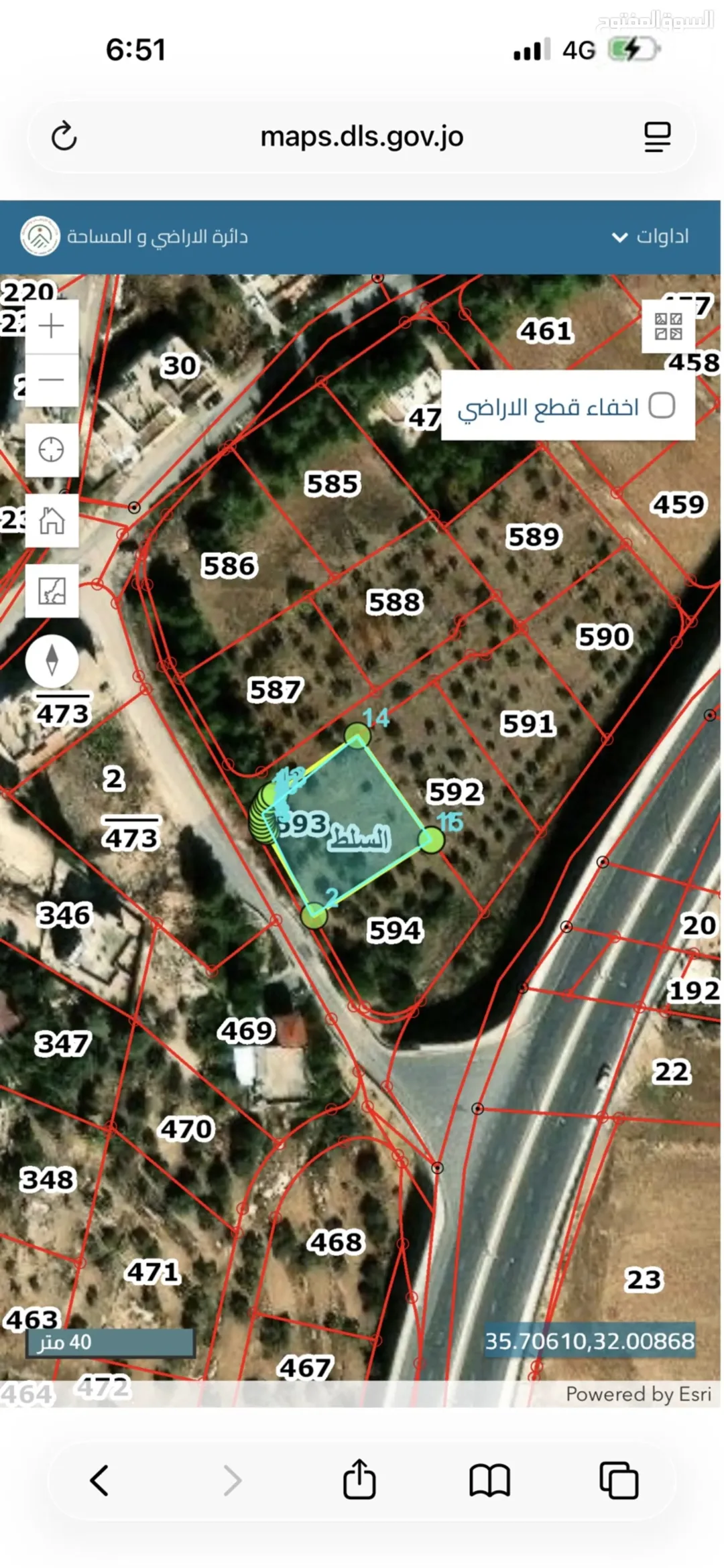Zoom out of the map
The image size is (724, 1568).
pyautogui.click(x=52, y=380)
